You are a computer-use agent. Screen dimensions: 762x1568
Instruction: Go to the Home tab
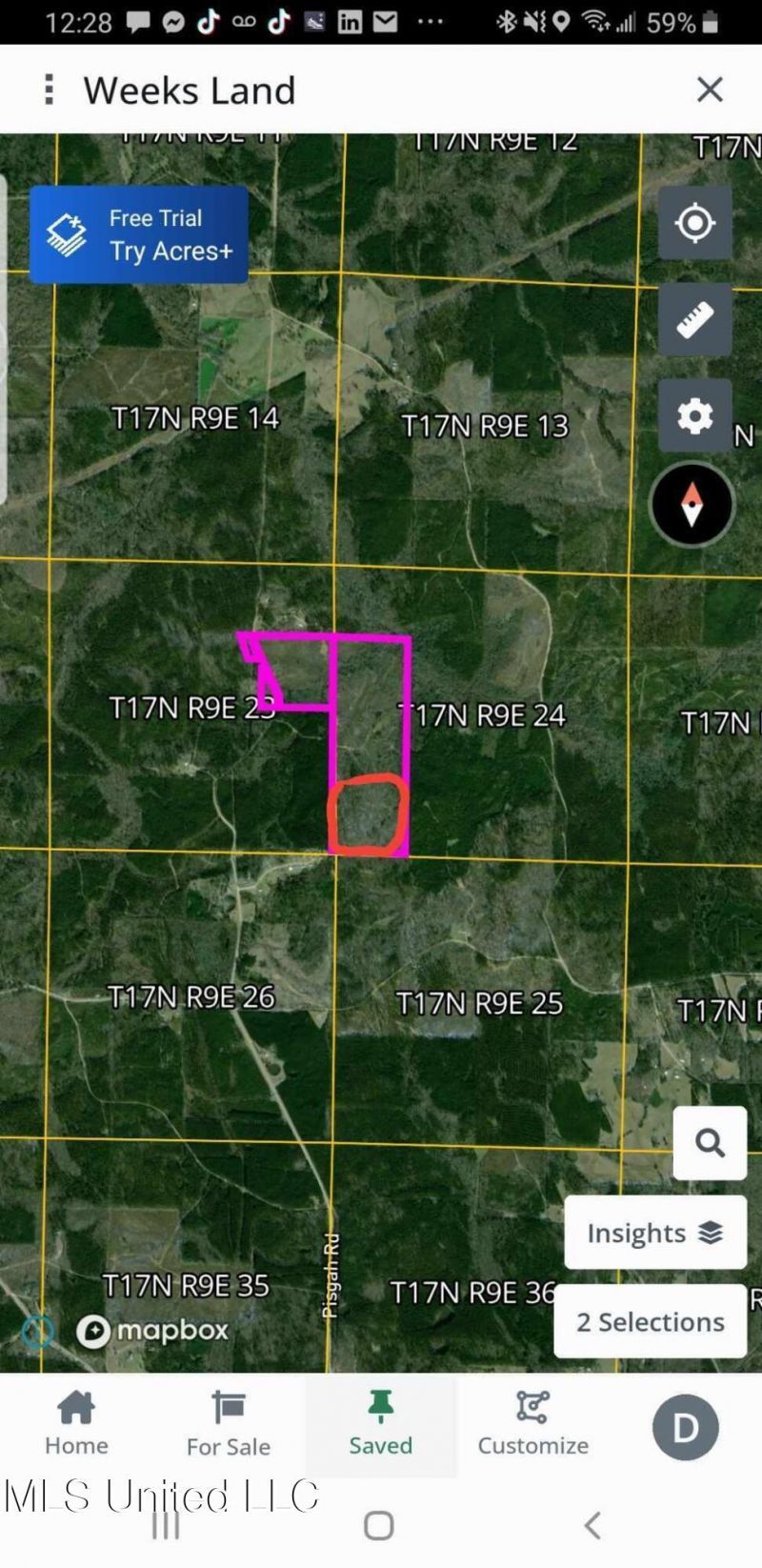click(76, 1425)
